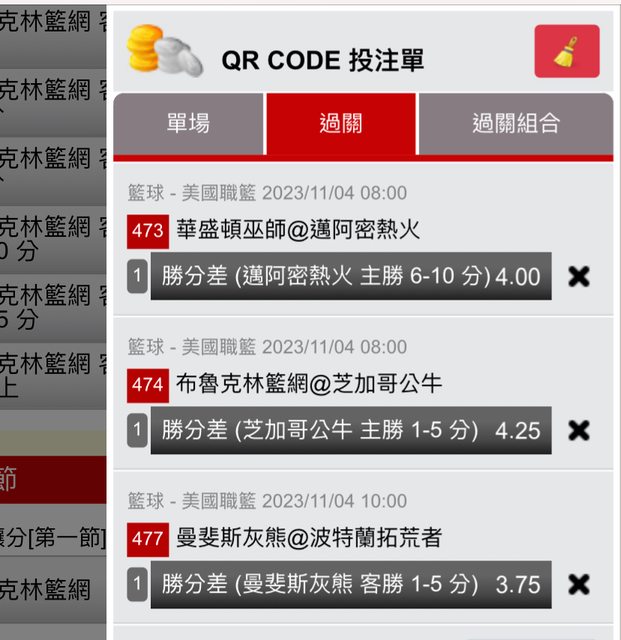
Task: Remove the 芝加哥公牛 主勝 1-5 分 bet
Action: (579, 431)
